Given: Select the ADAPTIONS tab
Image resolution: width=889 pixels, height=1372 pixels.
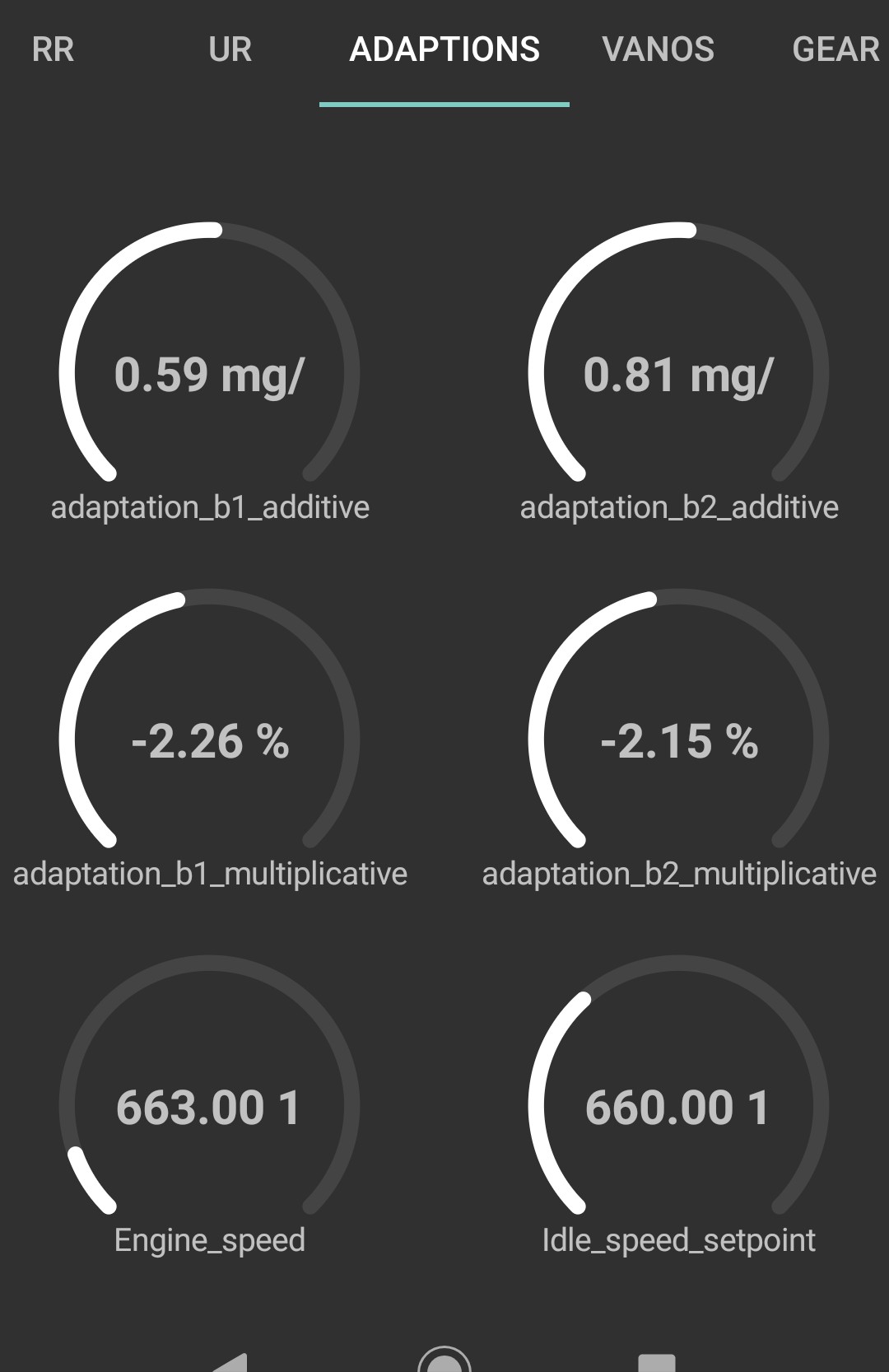Looking at the screenshot, I should coord(444,51).
